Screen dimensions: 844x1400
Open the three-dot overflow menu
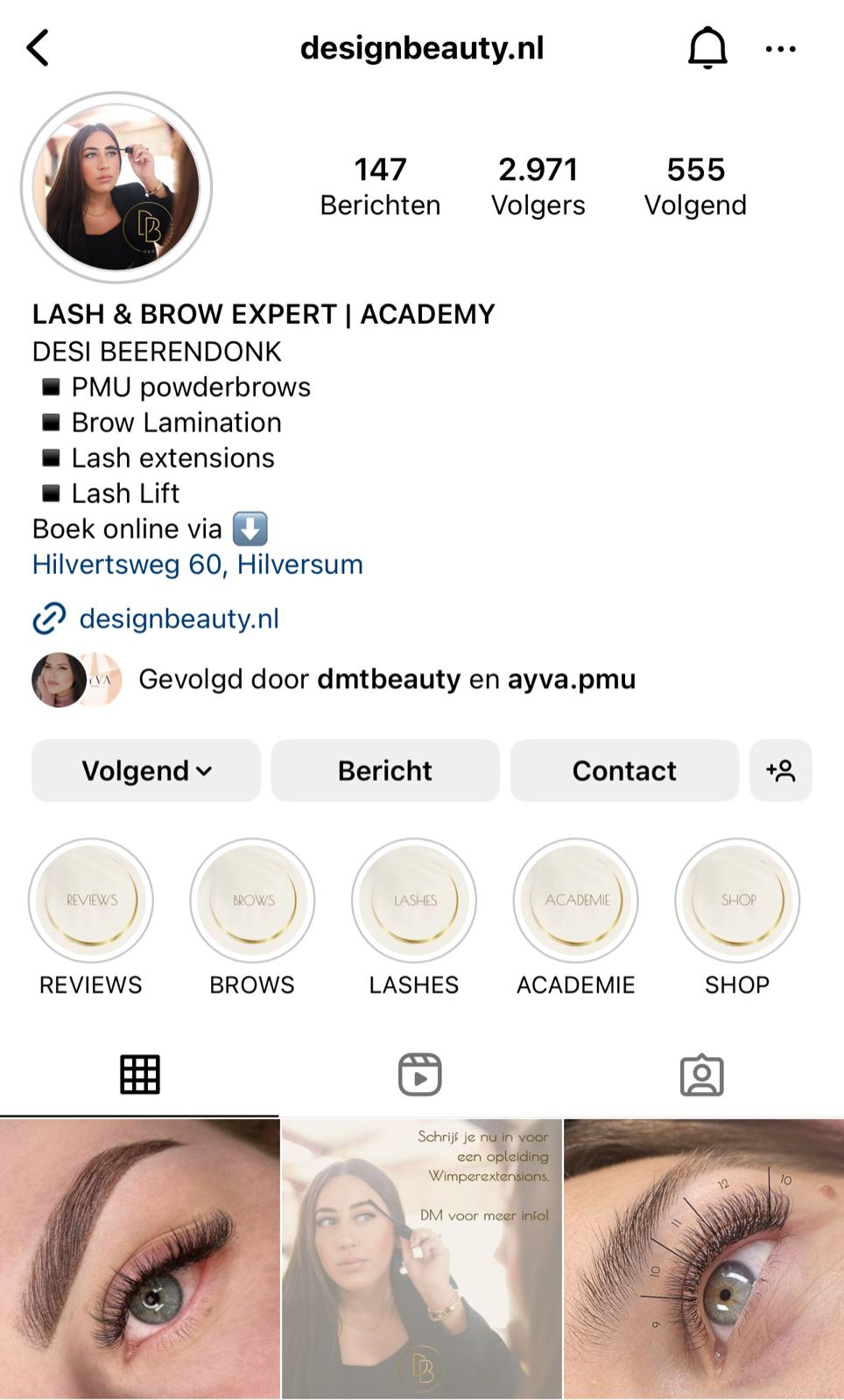pos(780,49)
